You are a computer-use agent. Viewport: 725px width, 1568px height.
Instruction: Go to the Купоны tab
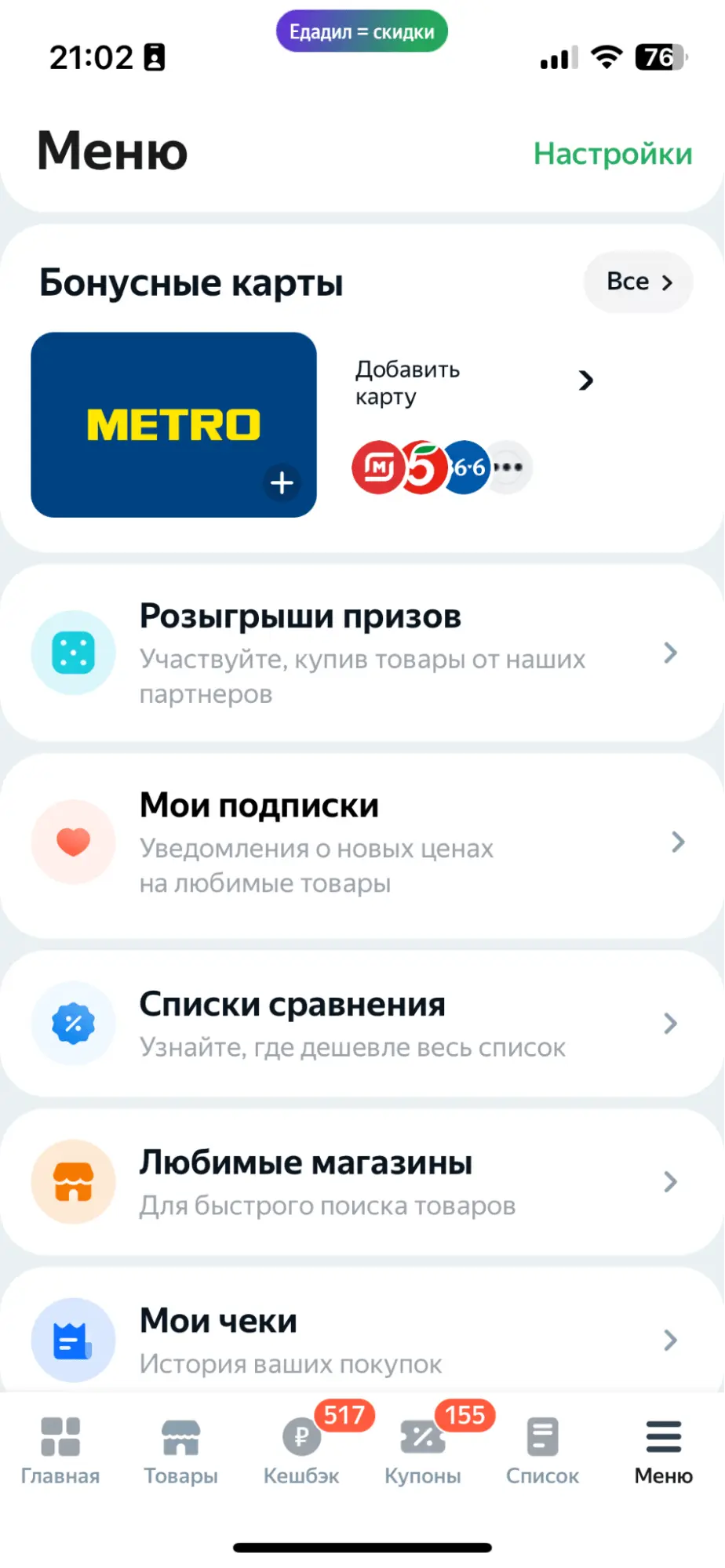tap(422, 1451)
